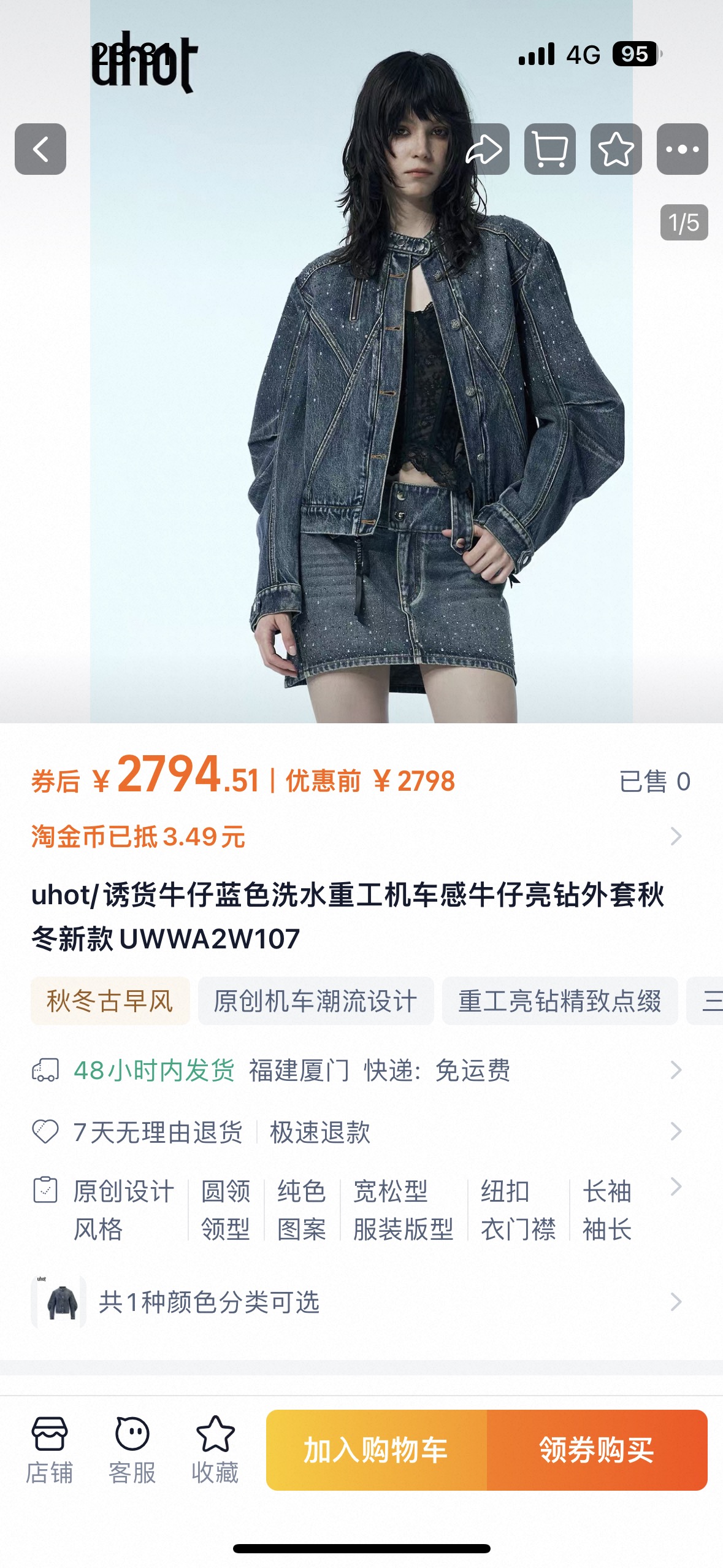This screenshot has height=1568, width=723.
Task: Toggle the heart icon beside 7天无理由退货
Action: pos(44,1131)
